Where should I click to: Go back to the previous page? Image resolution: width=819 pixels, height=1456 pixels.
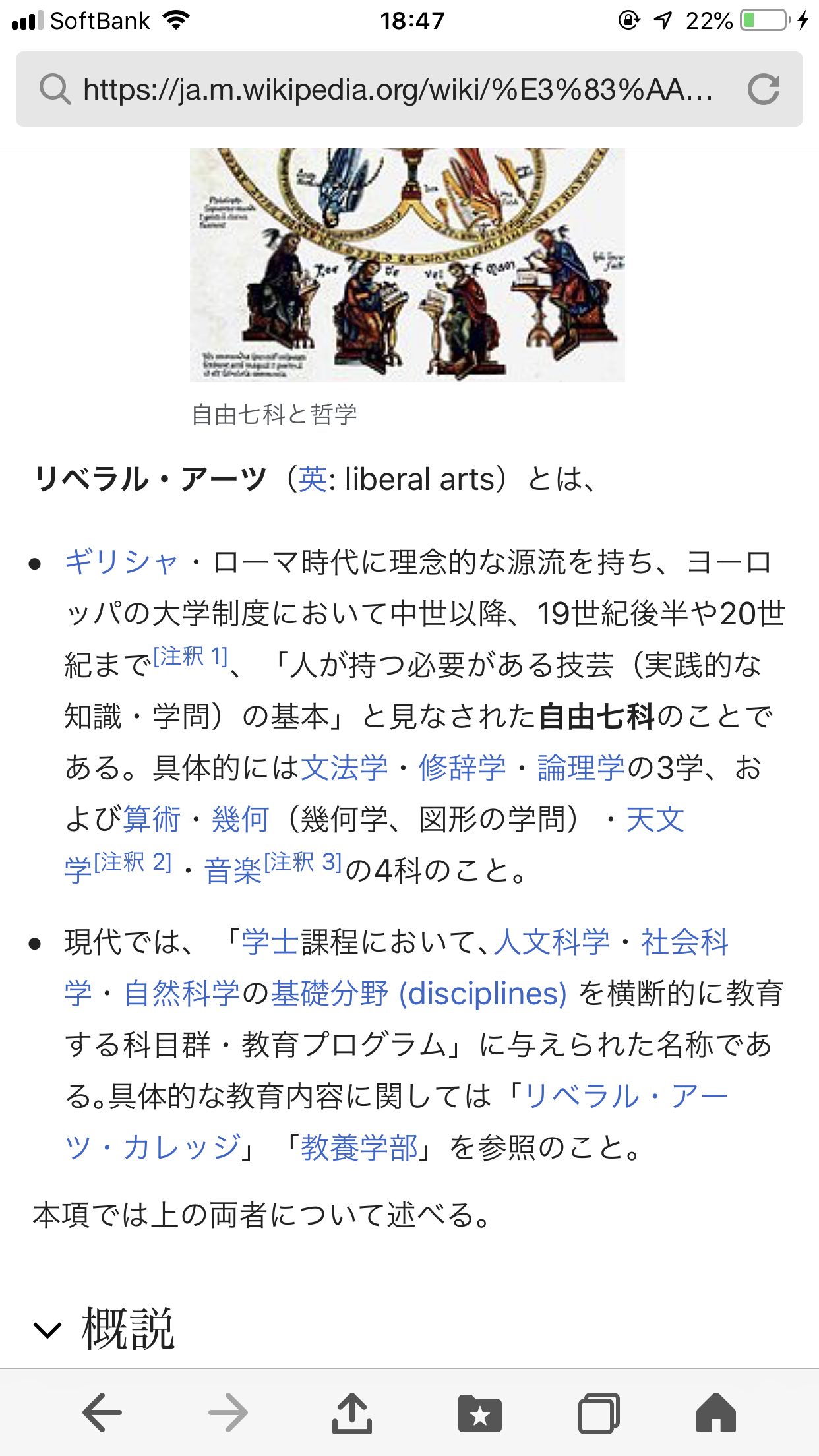pos(102,1412)
